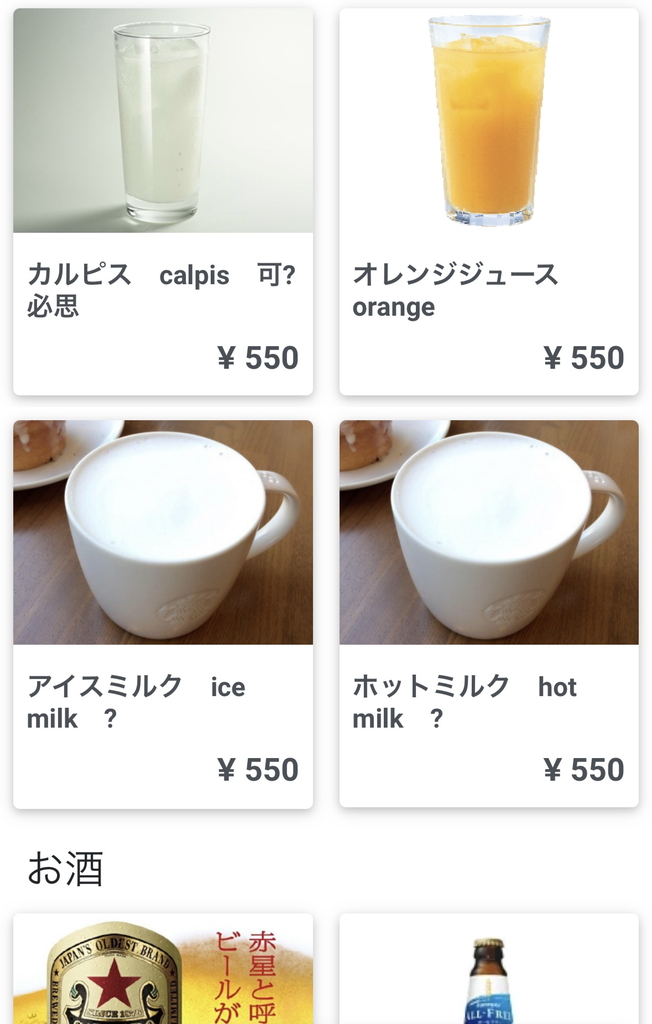Viewport: 652px width, 1024px height.
Task: Select the All-Free bottle item
Action: tap(488, 972)
